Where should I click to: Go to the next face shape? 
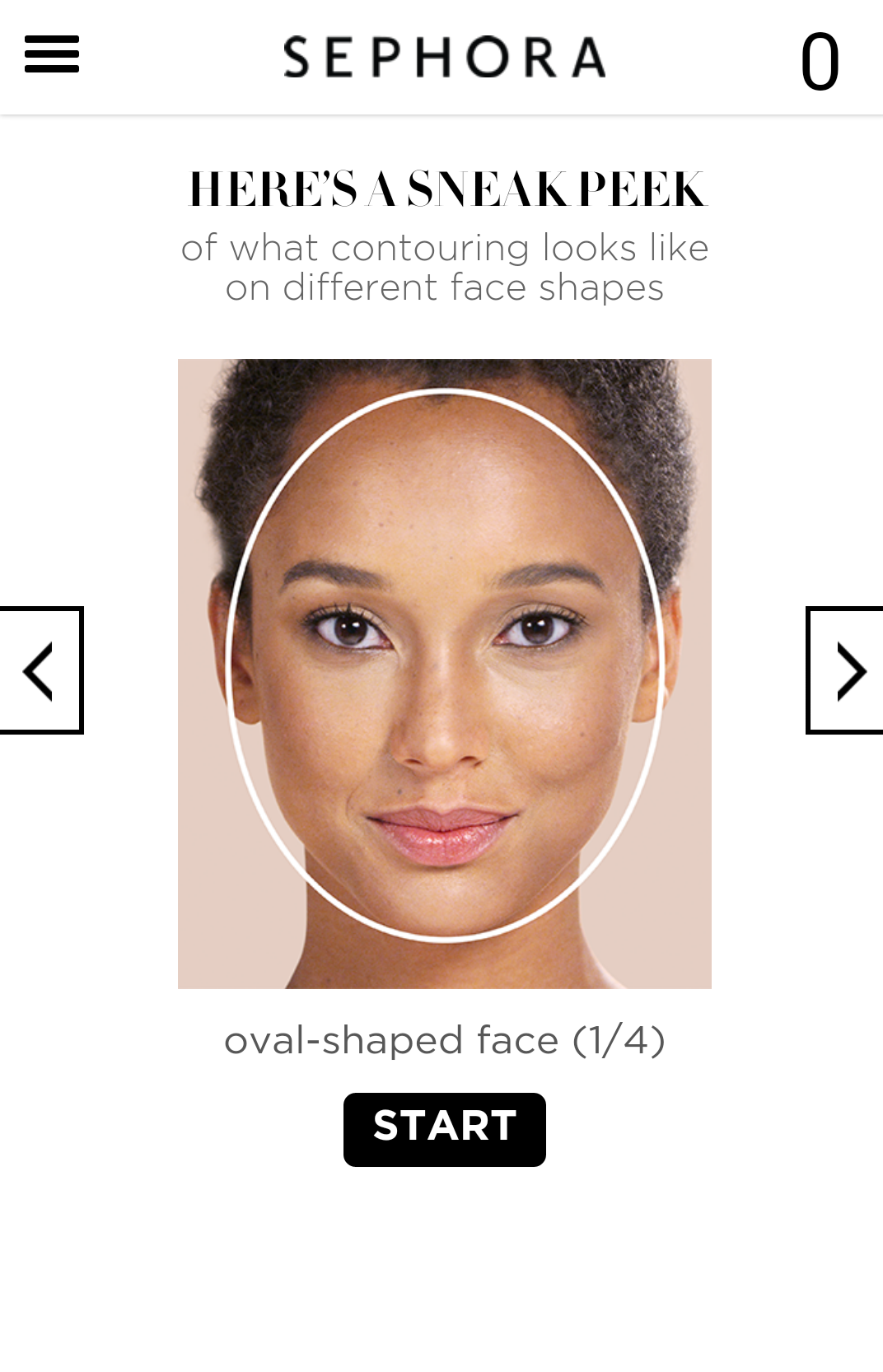pos(846,670)
